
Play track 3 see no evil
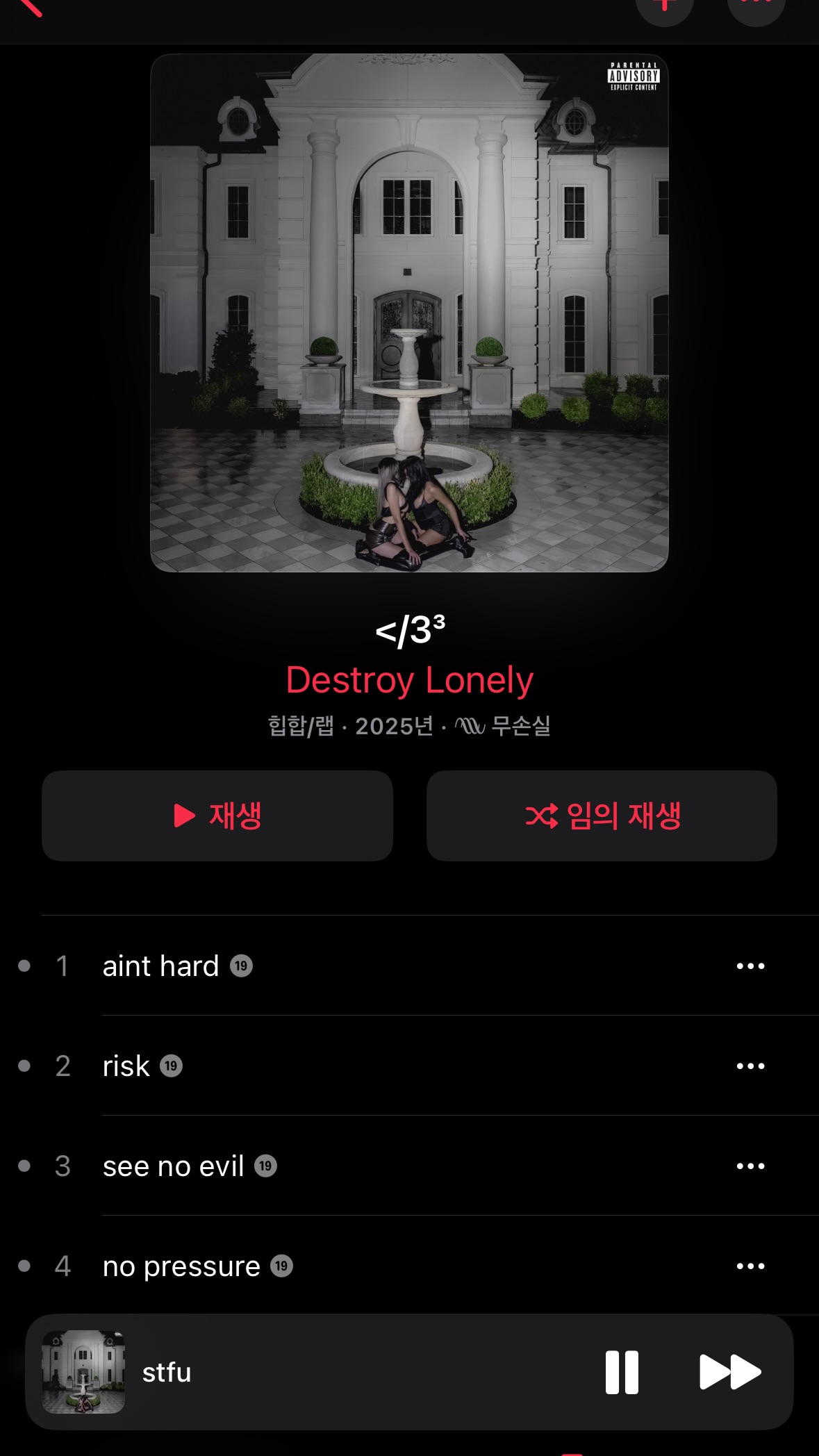click(x=174, y=1166)
